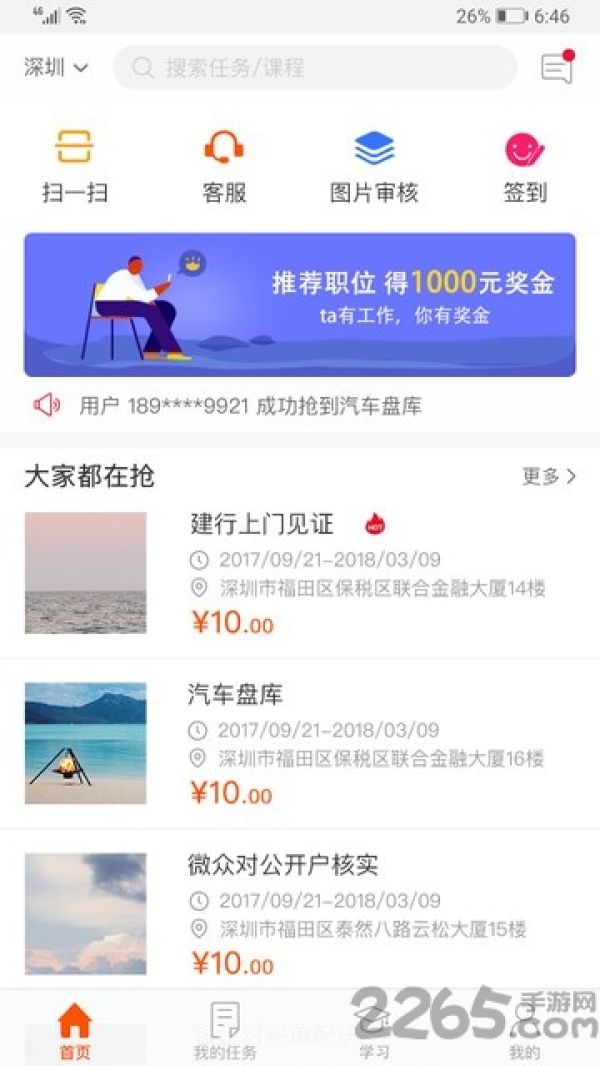Switch to the 我的 tab
Image resolution: width=600 pixels, height=1066 pixels.
coord(525,1030)
